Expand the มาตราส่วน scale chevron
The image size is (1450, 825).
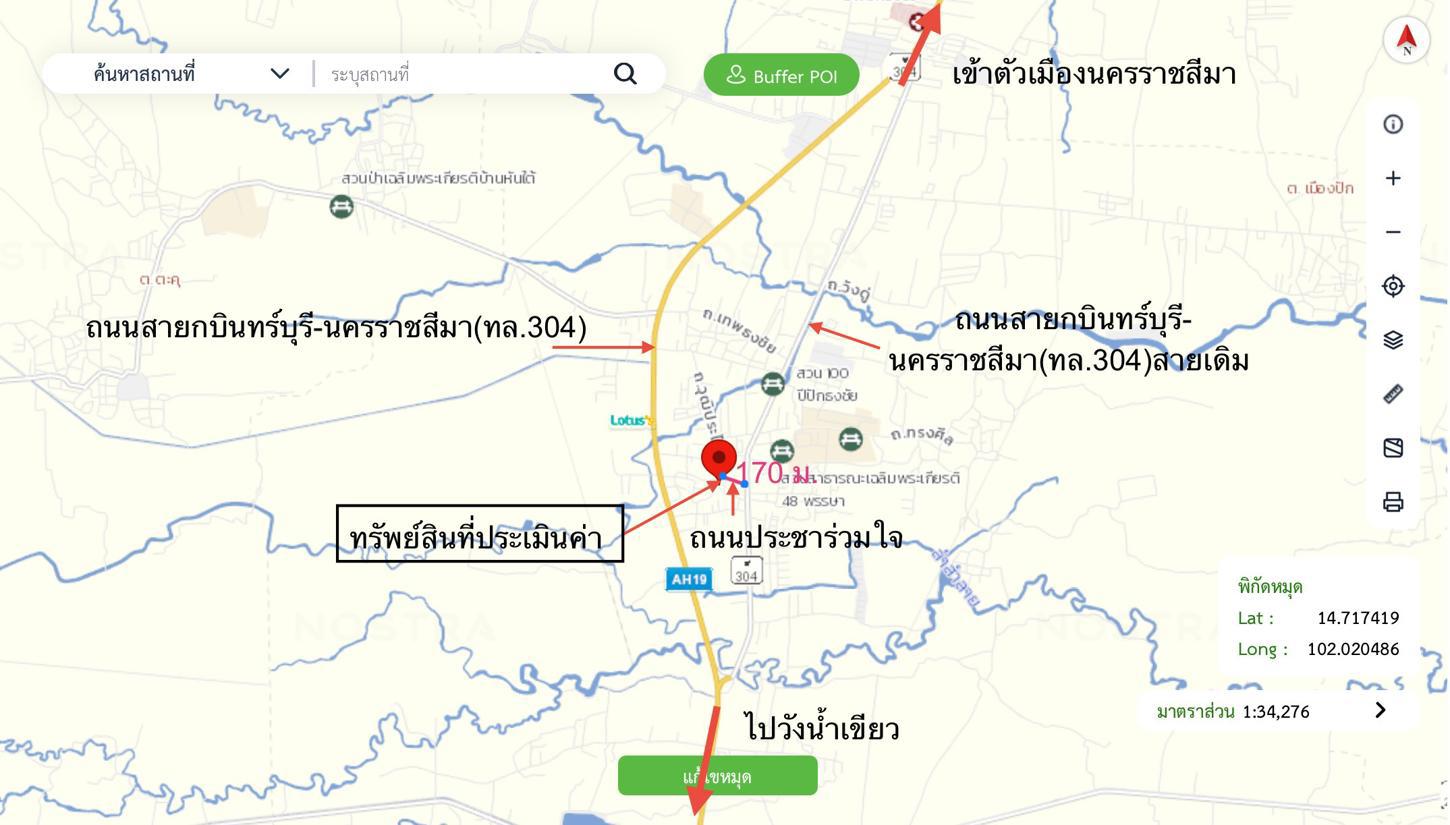pyautogui.click(x=1381, y=710)
